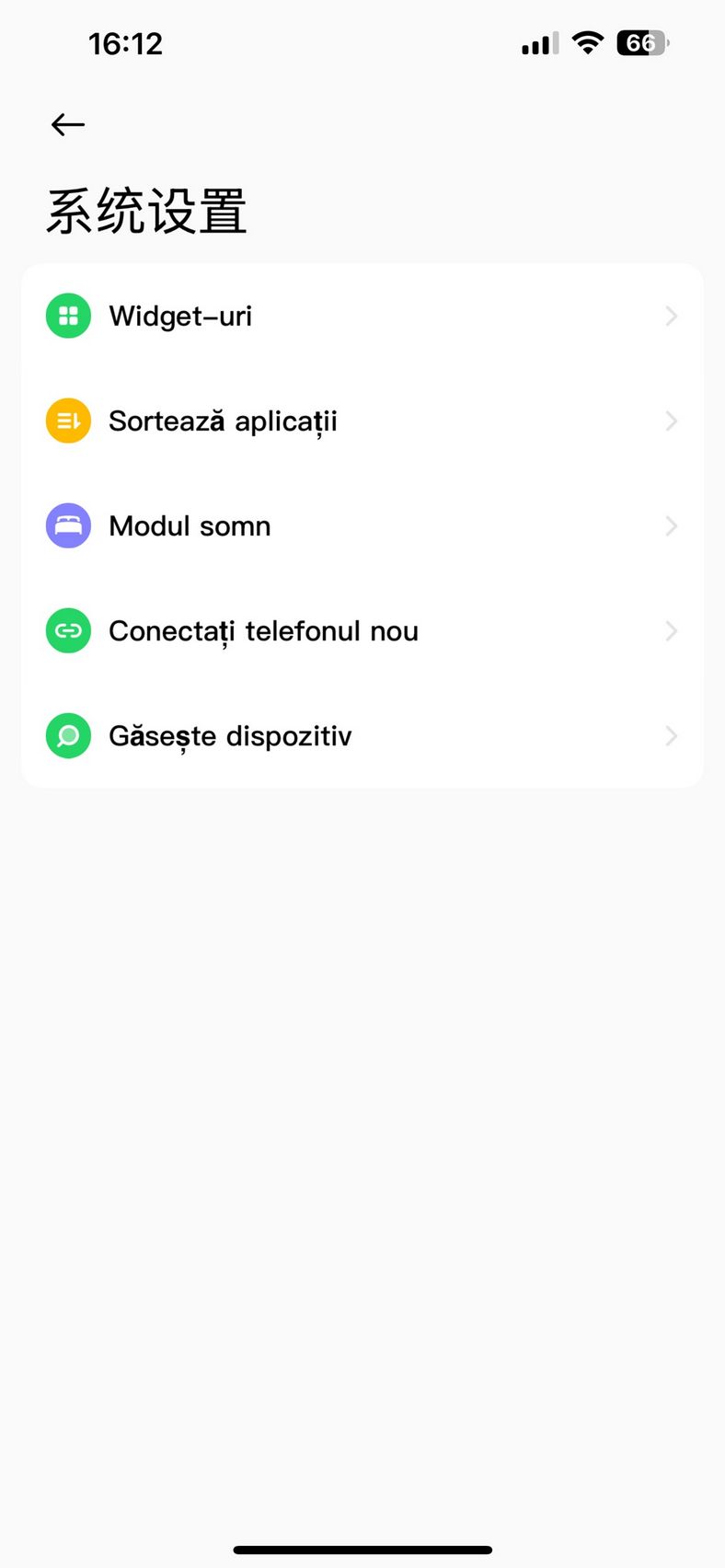Open the Widget-uri settings row
This screenshot has height=1568, width=725.
pos(362,317)
